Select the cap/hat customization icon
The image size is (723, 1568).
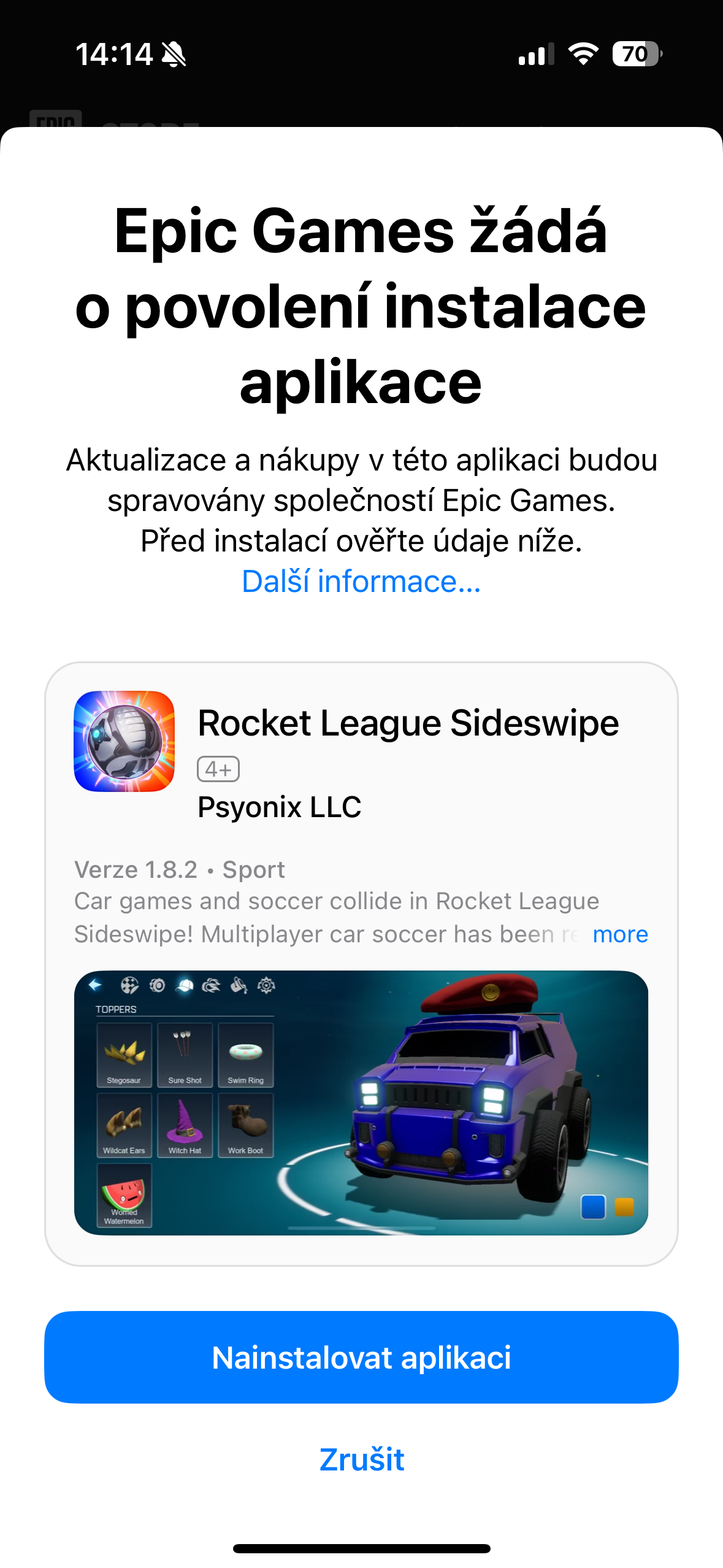pyautogui.click(x=185, y=985)
